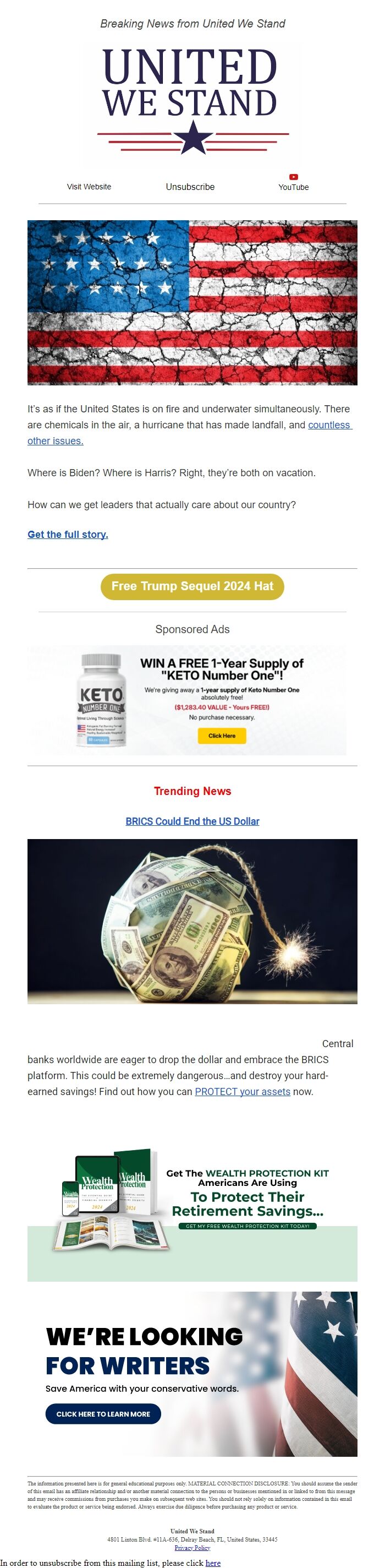
Task: Open the YouTube channel link
Action: click(x=293, y=183)
